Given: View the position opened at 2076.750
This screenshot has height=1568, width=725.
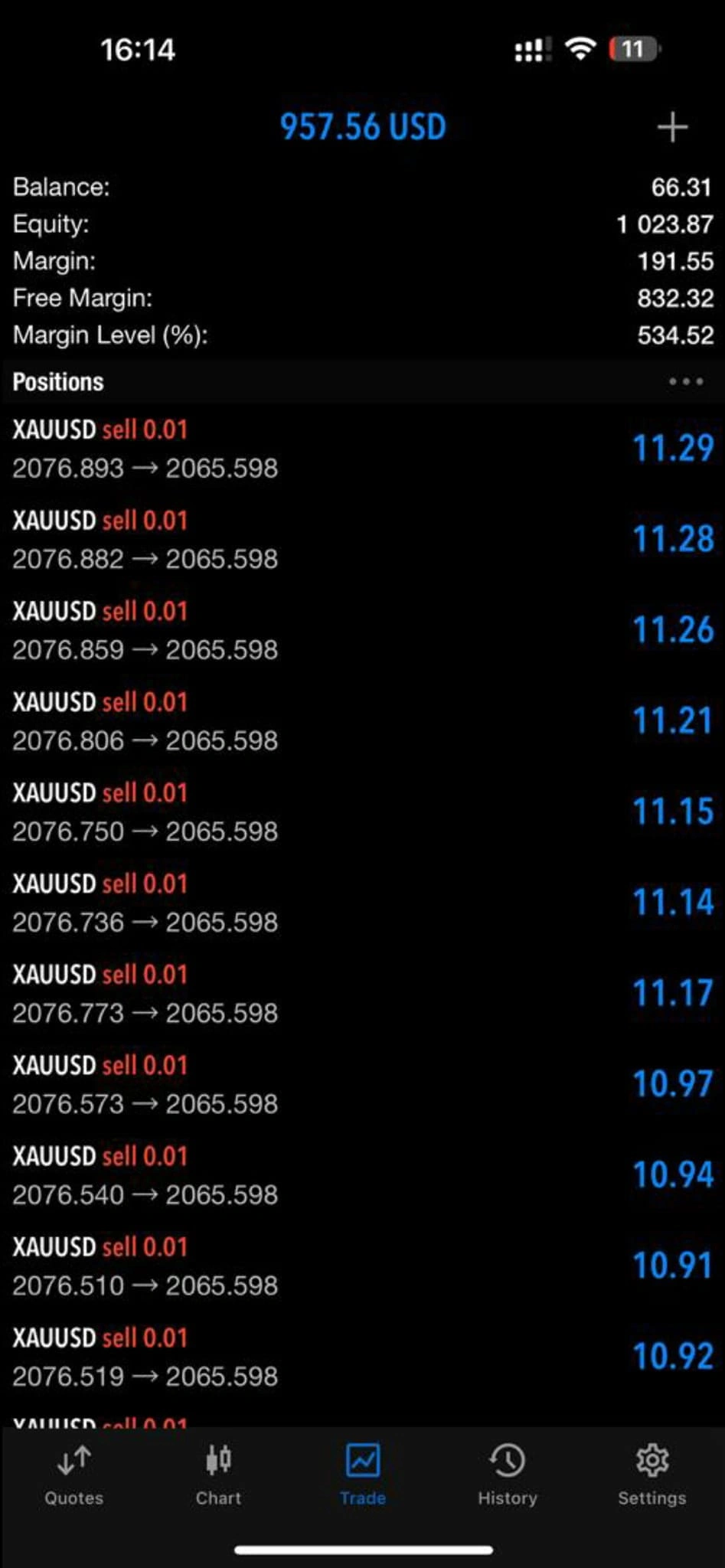Looking at the screenshot, I should point(362,812).
